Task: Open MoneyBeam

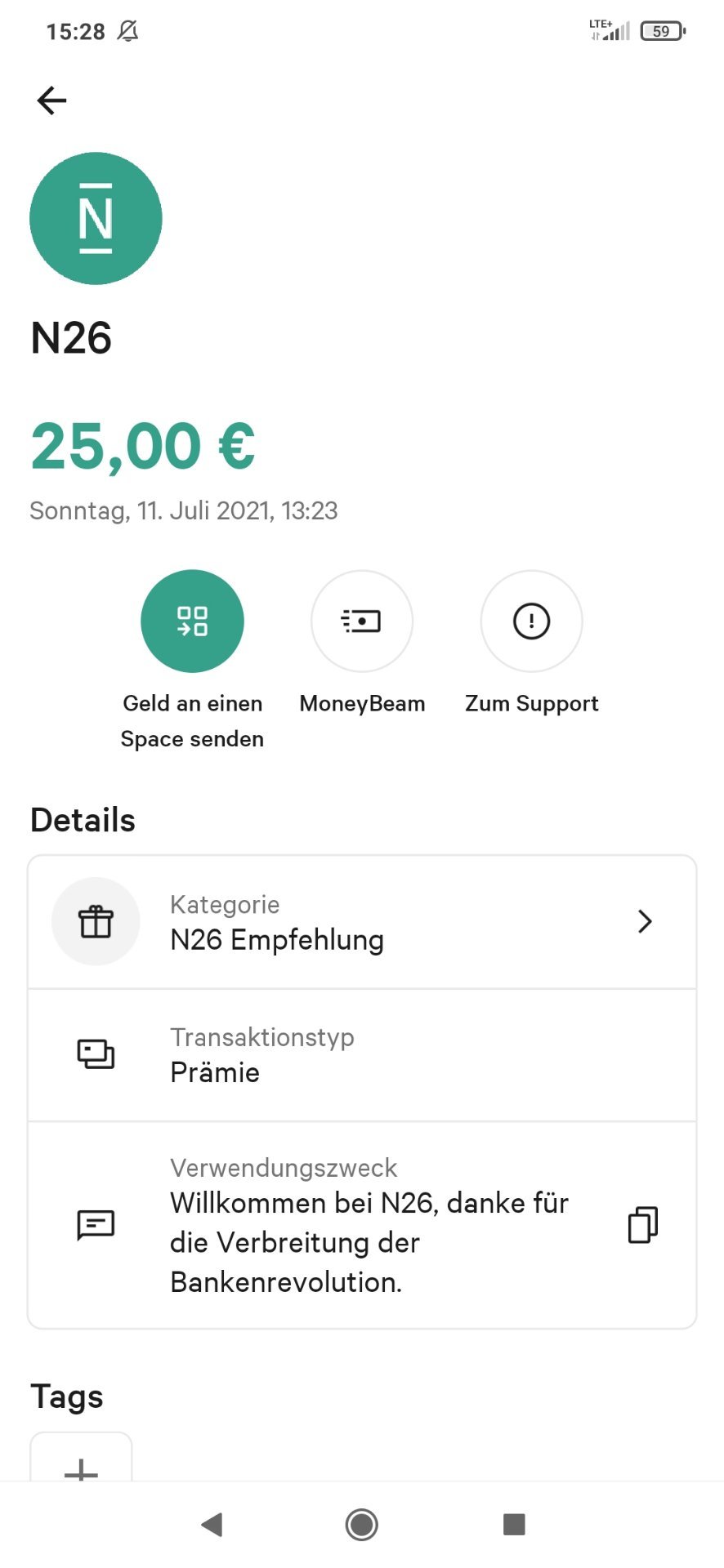Action: 362,621
